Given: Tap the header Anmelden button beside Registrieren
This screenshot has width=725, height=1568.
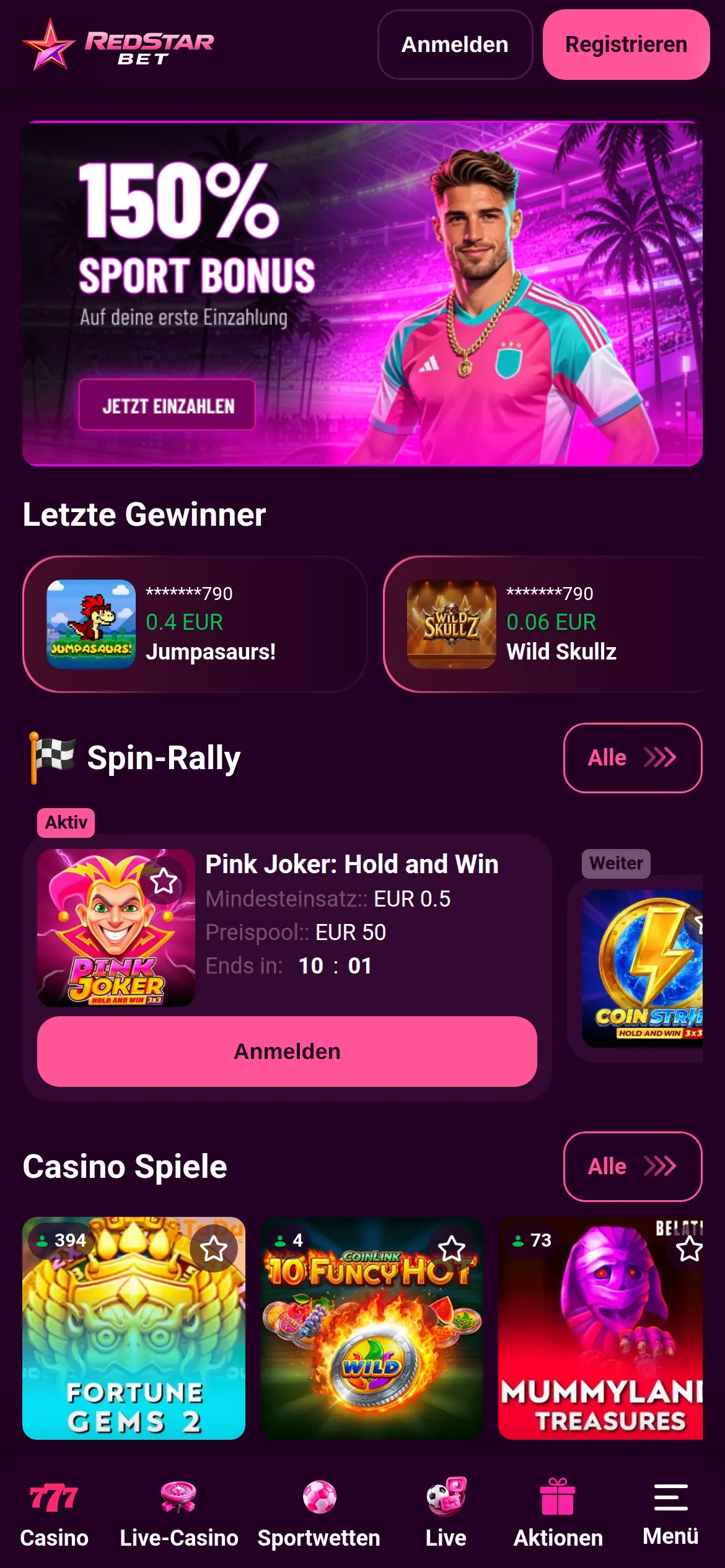Looking at the screenshot, I should coord(455,45).
